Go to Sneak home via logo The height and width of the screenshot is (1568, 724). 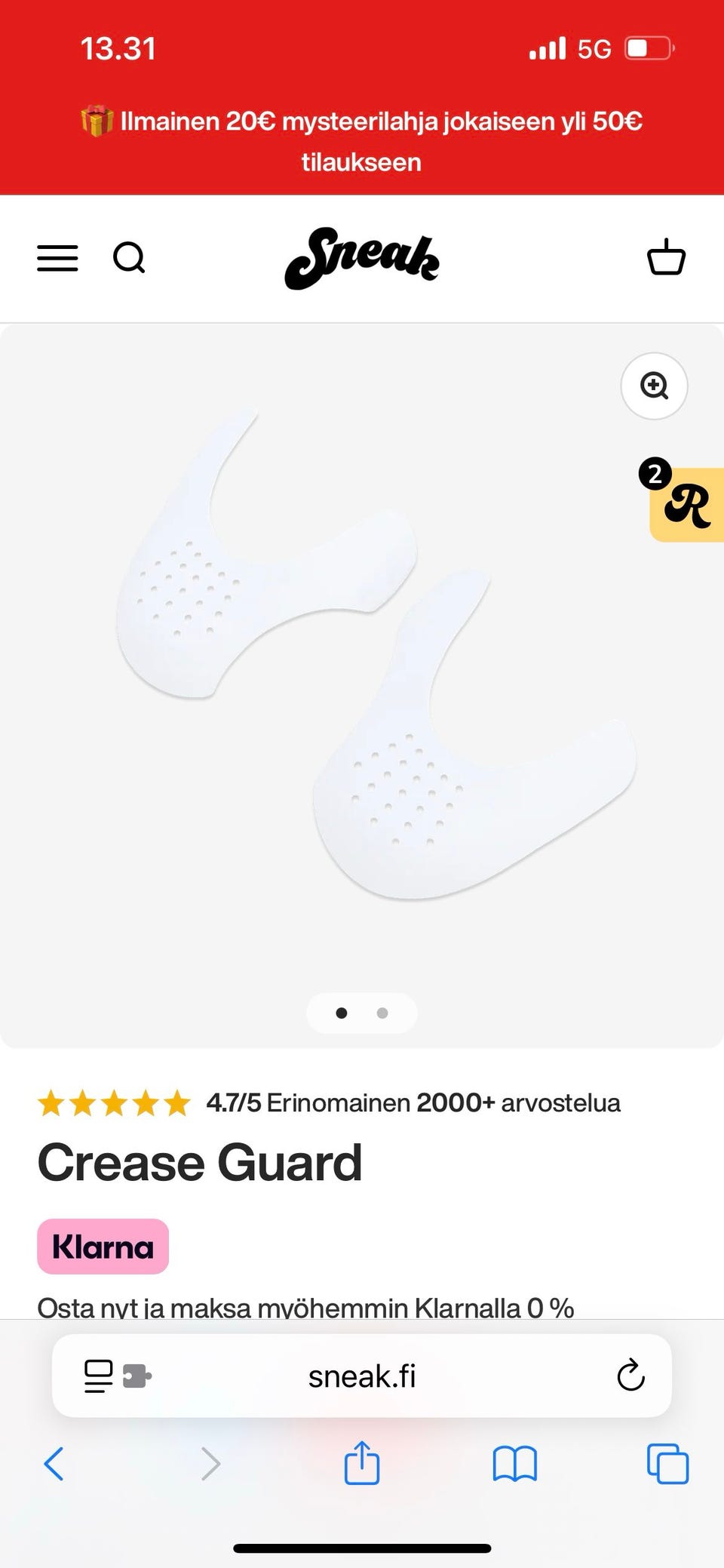(x=362, y=258)
